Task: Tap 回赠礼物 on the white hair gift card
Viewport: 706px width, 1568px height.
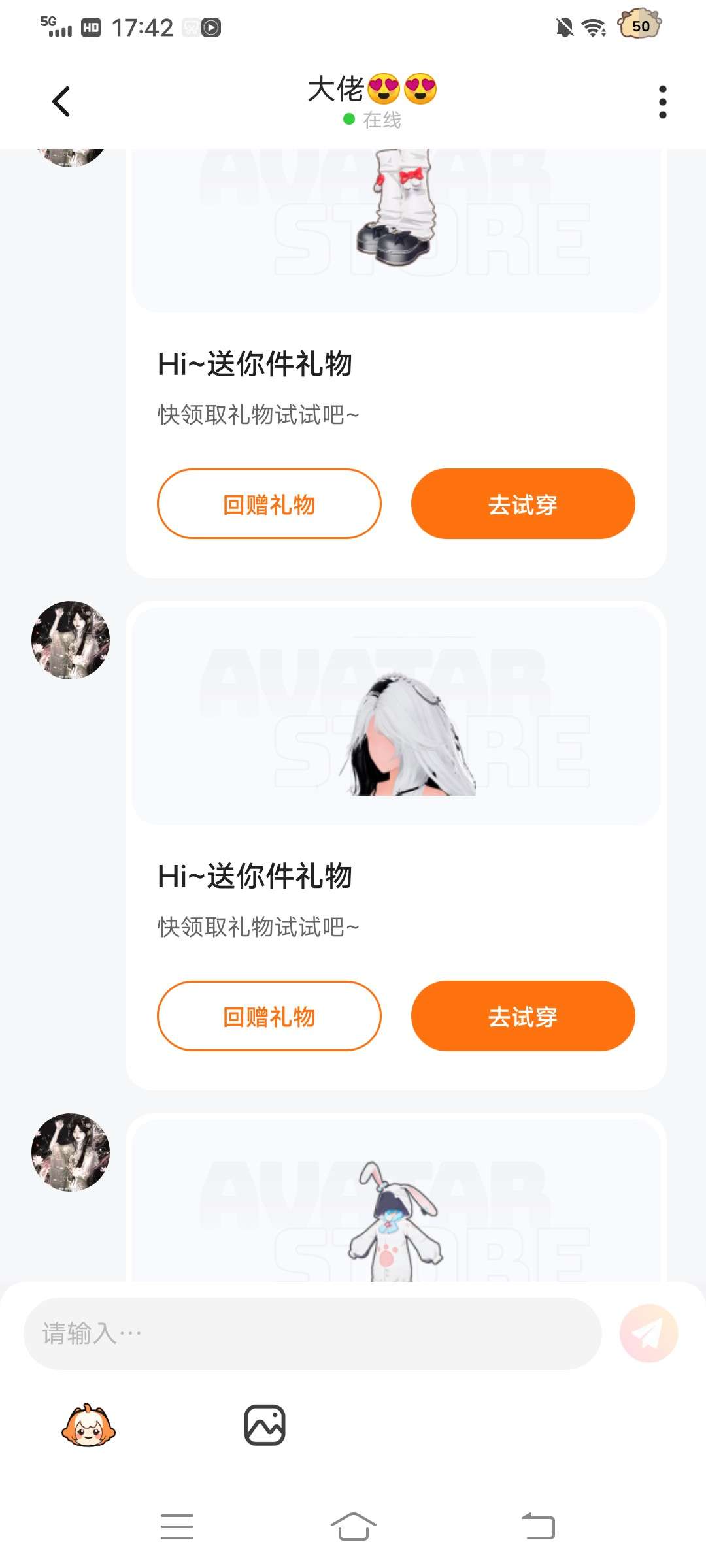Action: 269,1016
